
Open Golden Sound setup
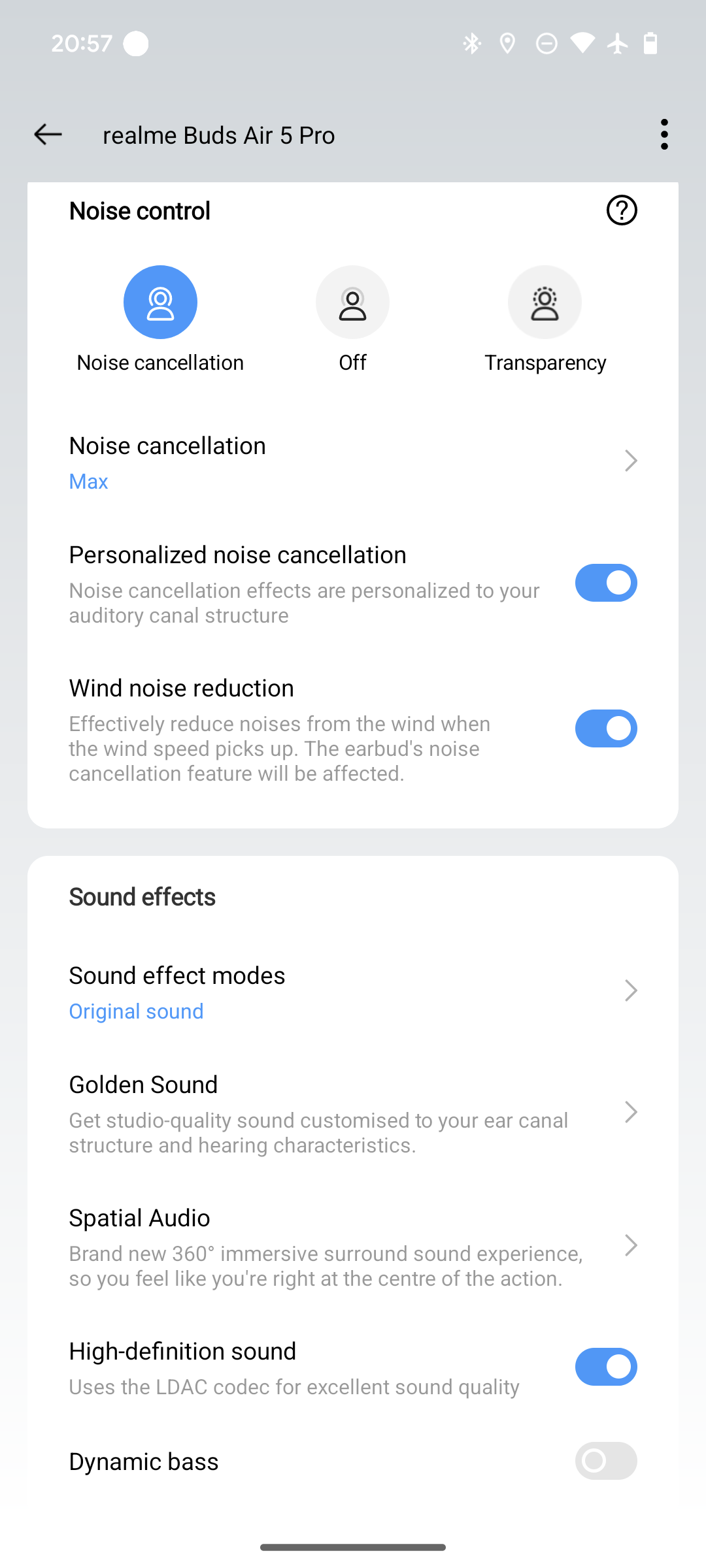[353, 1113]
